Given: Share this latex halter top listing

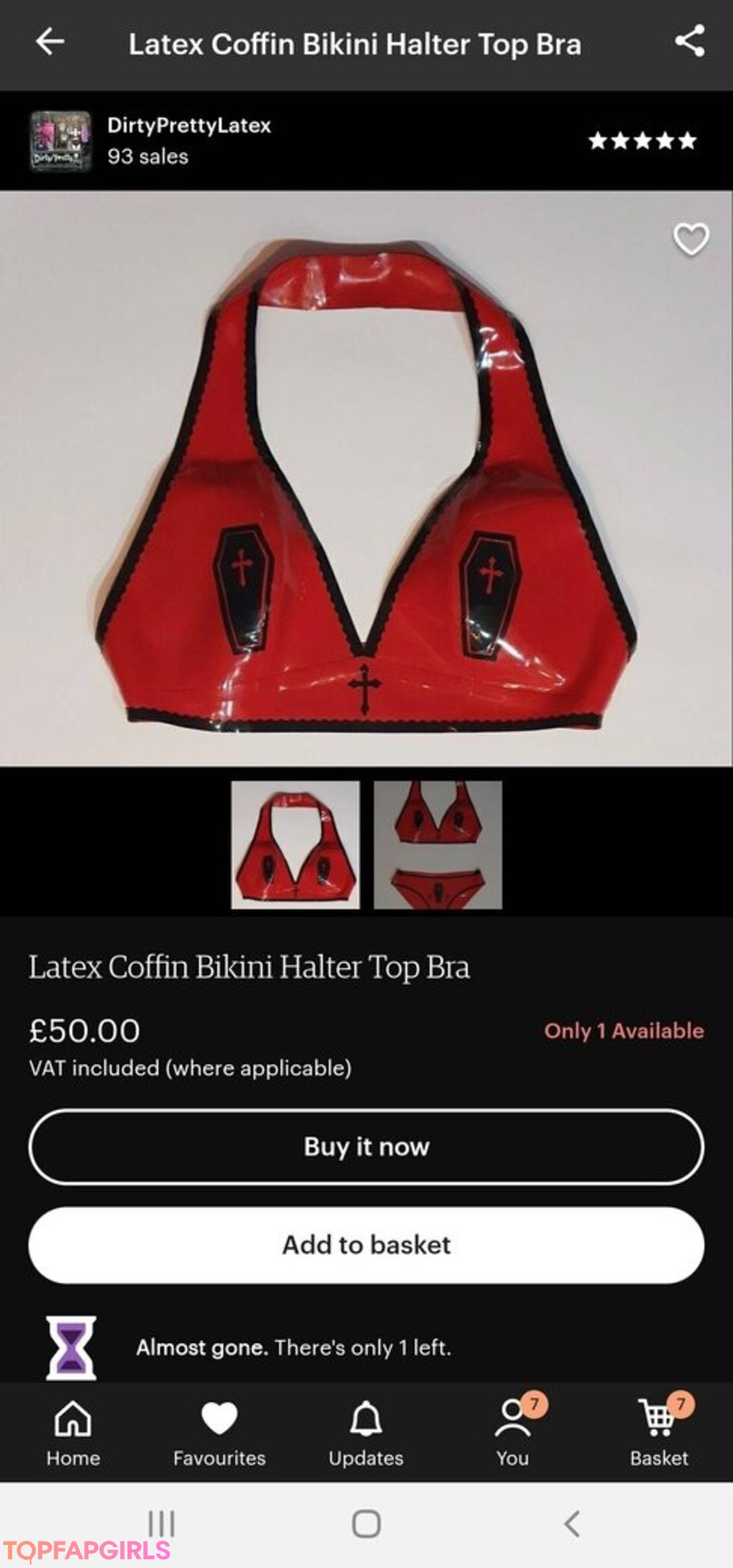Looking at the screenshot, I should [690, 42].
